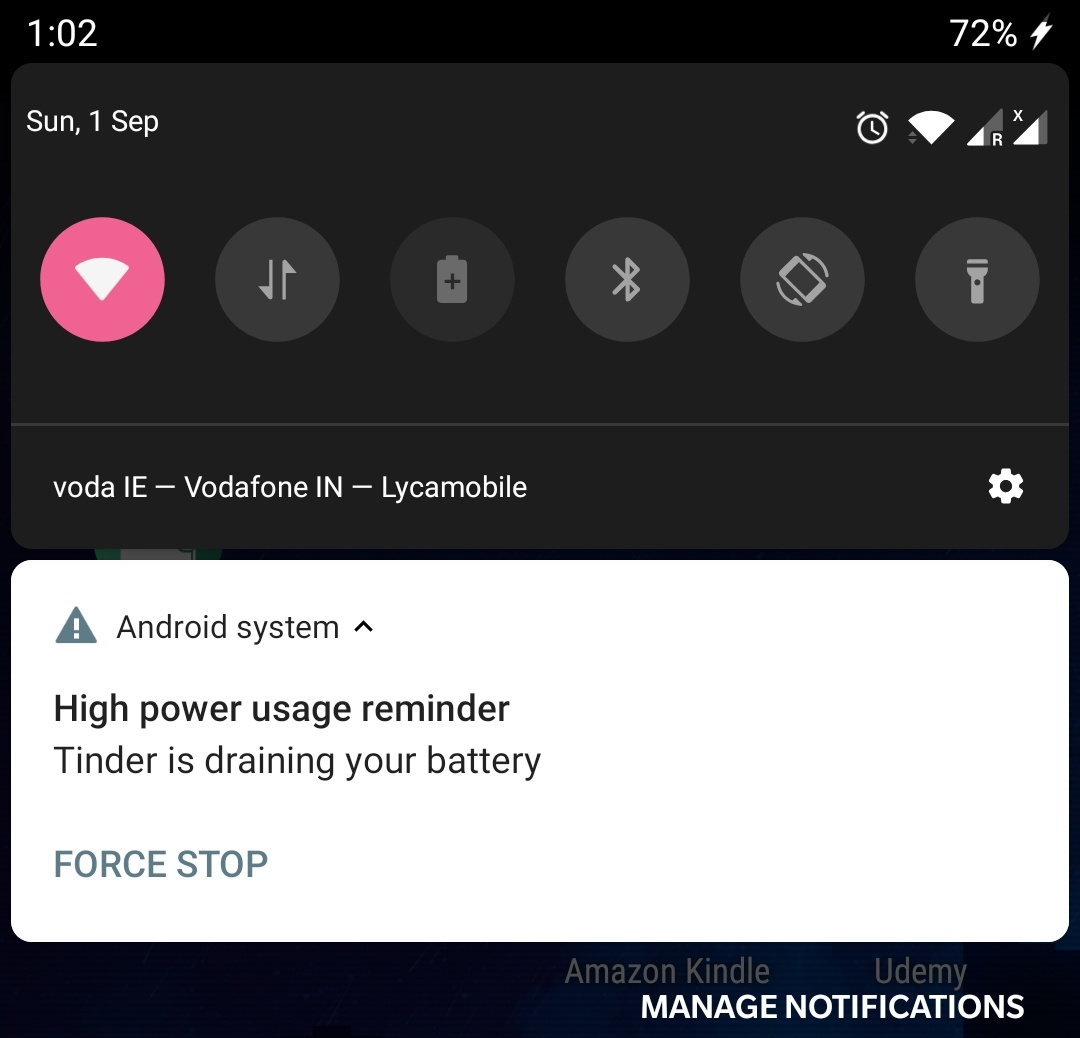
Task: Turn on battery saver toggle
Action: click(452, 280)
